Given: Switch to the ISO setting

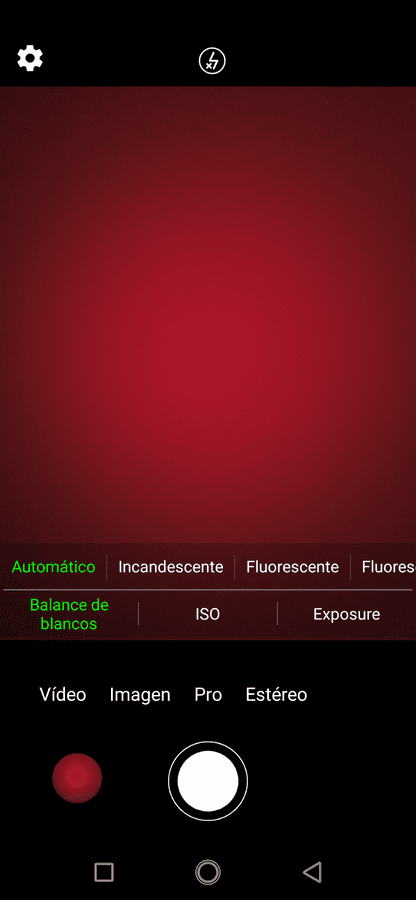Looking at the screenshot, I should 208,614.
